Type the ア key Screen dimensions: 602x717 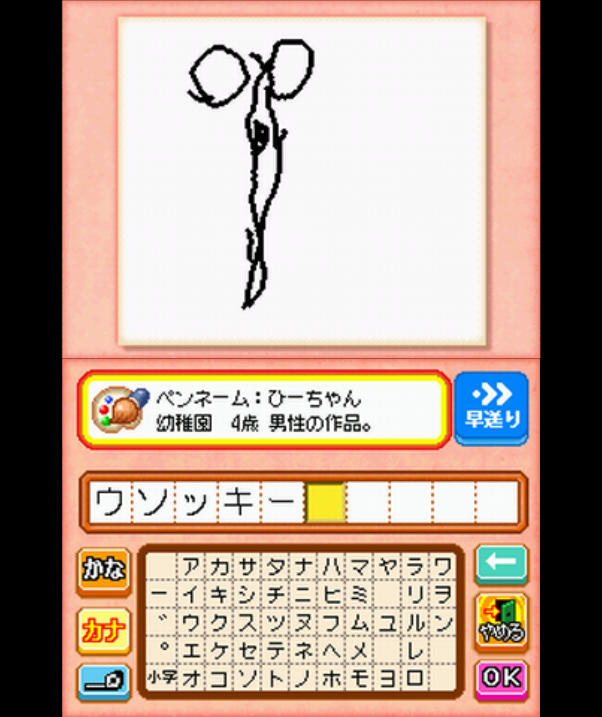pos(190,568)
